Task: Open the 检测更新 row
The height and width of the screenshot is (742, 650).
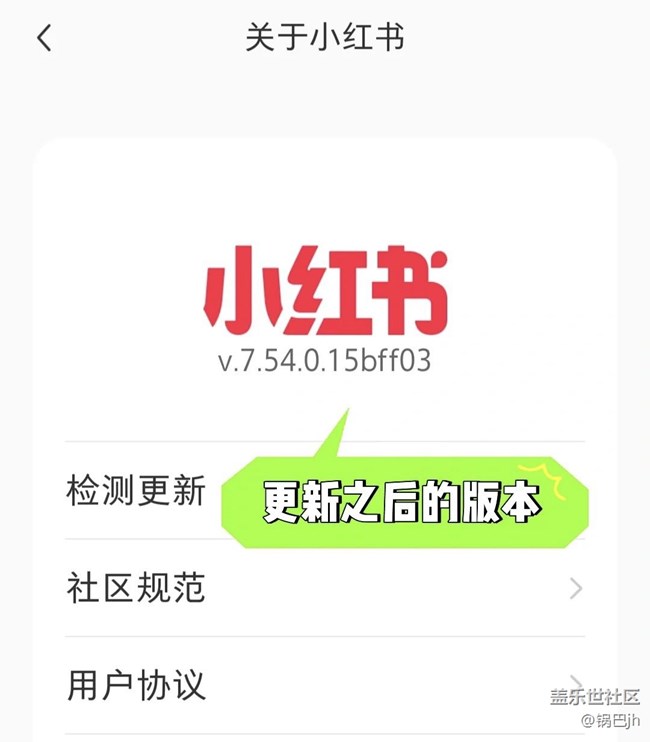Action: point(137,491)
